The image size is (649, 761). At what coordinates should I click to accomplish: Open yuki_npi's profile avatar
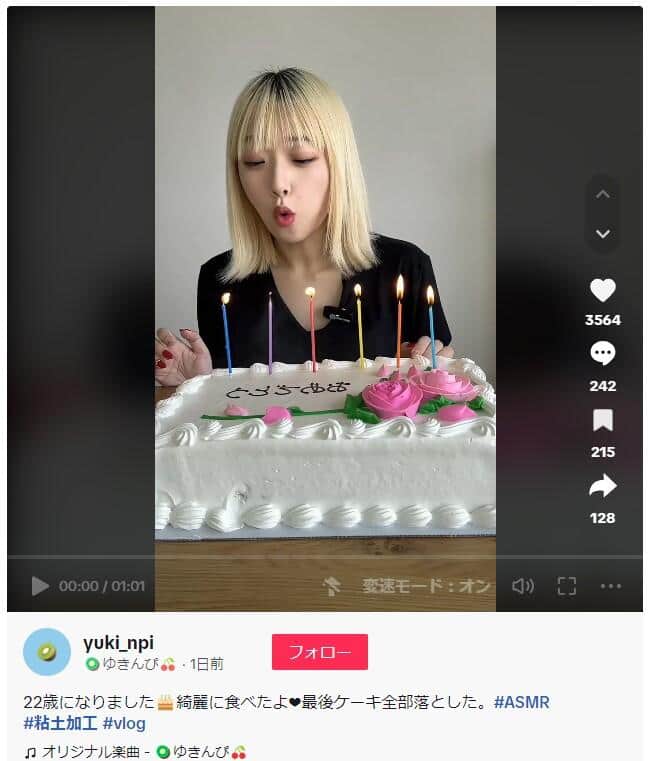pos(46,652)
